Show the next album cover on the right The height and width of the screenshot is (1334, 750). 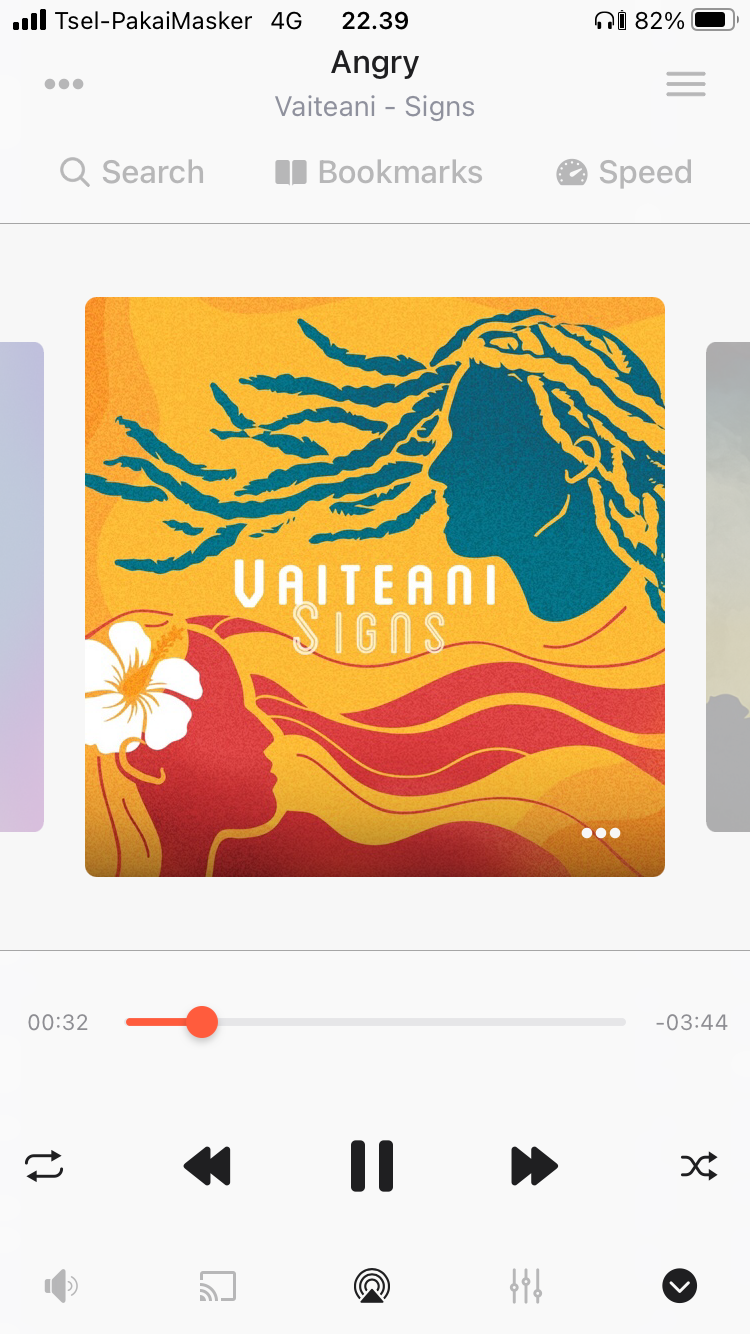pos(728,587)
